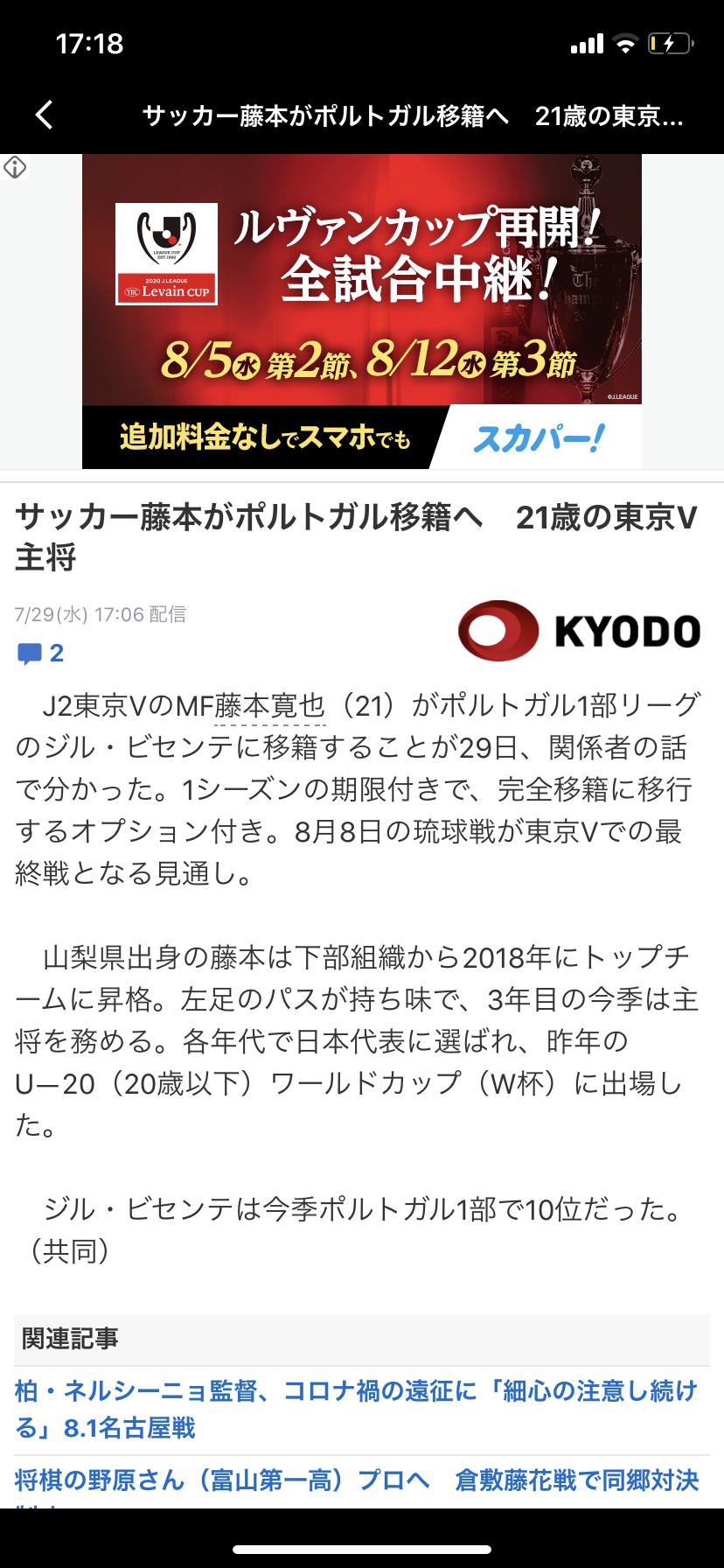The height and width of the screenshot is (1568, 724).
Task: Go back using the top-left arrow
Action: [45, 115]
